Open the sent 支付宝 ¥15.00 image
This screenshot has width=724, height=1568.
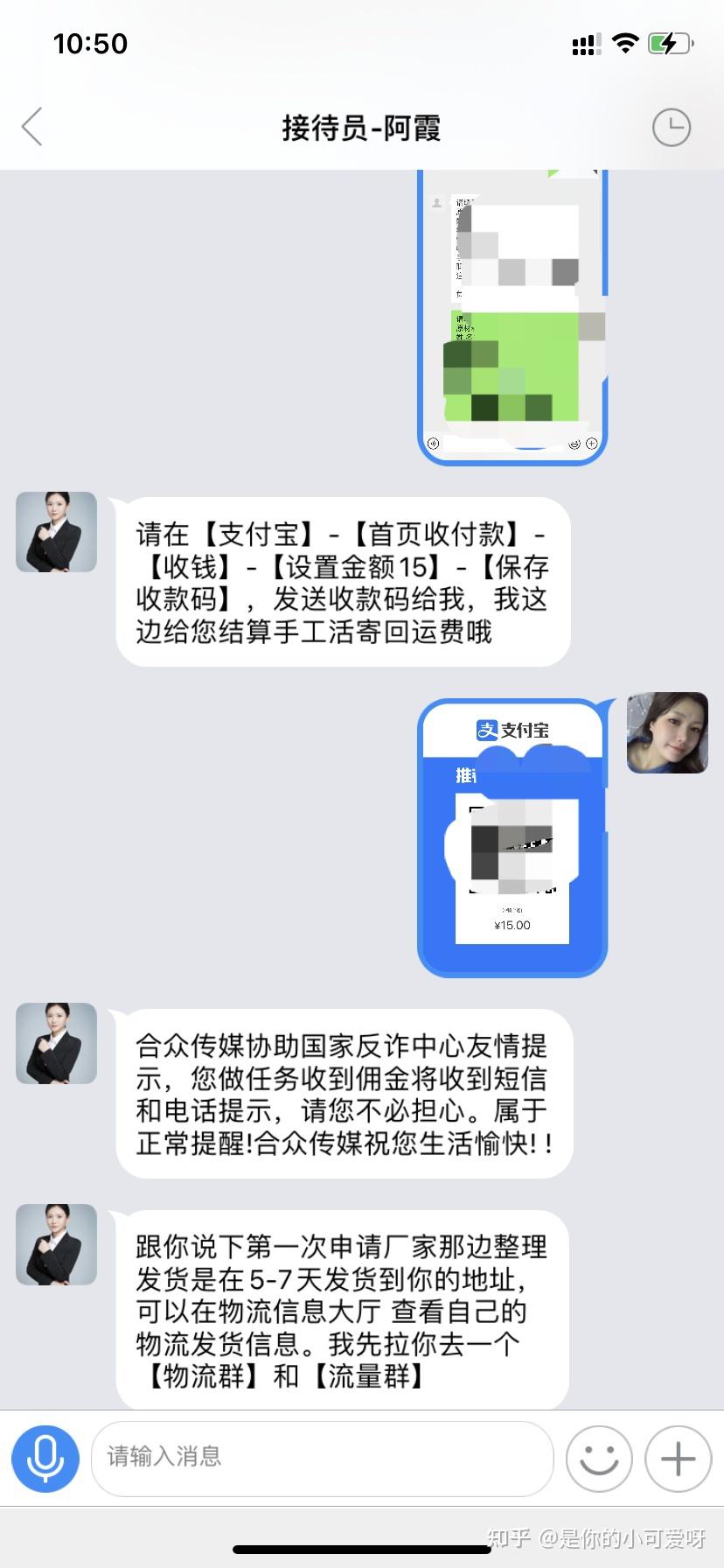512,837
